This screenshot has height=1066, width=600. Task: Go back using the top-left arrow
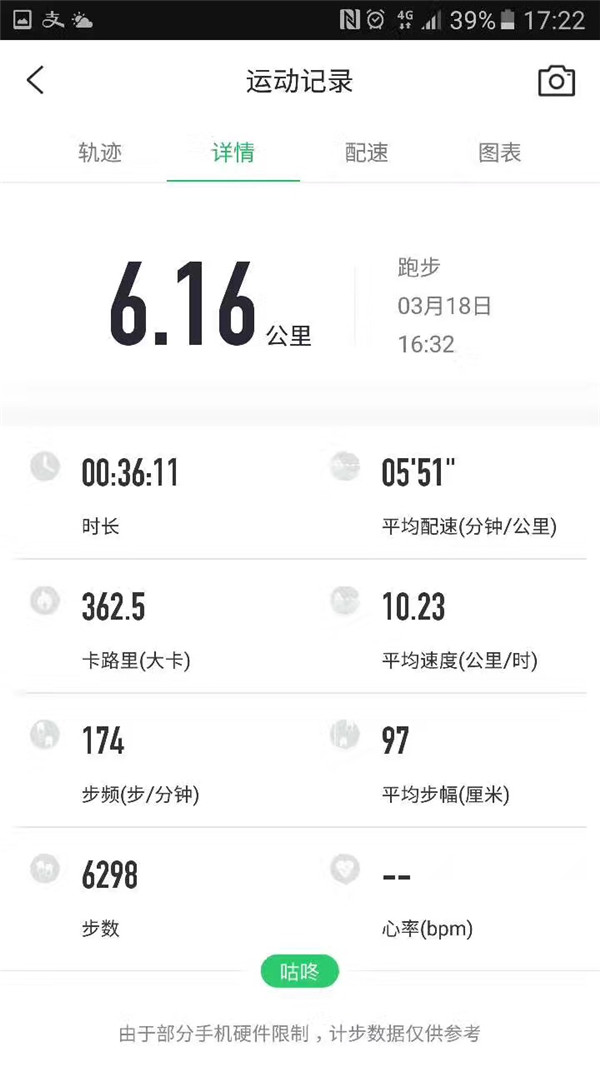[36, 81]
